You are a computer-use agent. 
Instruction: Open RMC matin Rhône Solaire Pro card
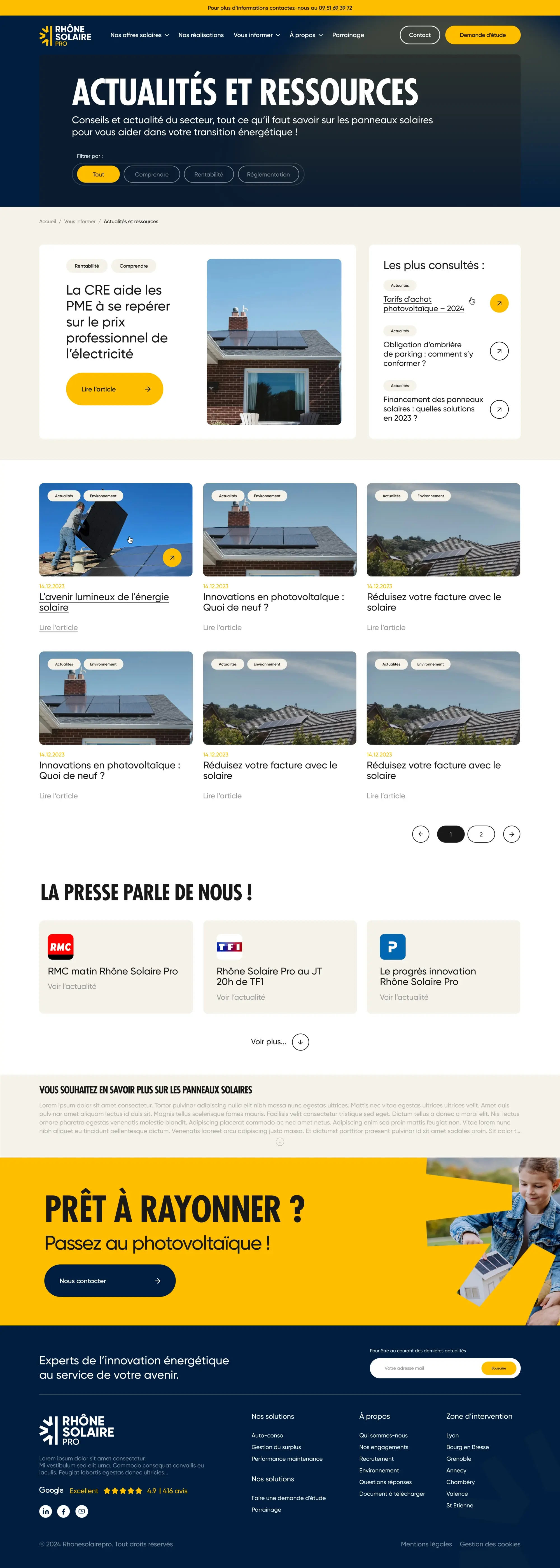(113, 971)
